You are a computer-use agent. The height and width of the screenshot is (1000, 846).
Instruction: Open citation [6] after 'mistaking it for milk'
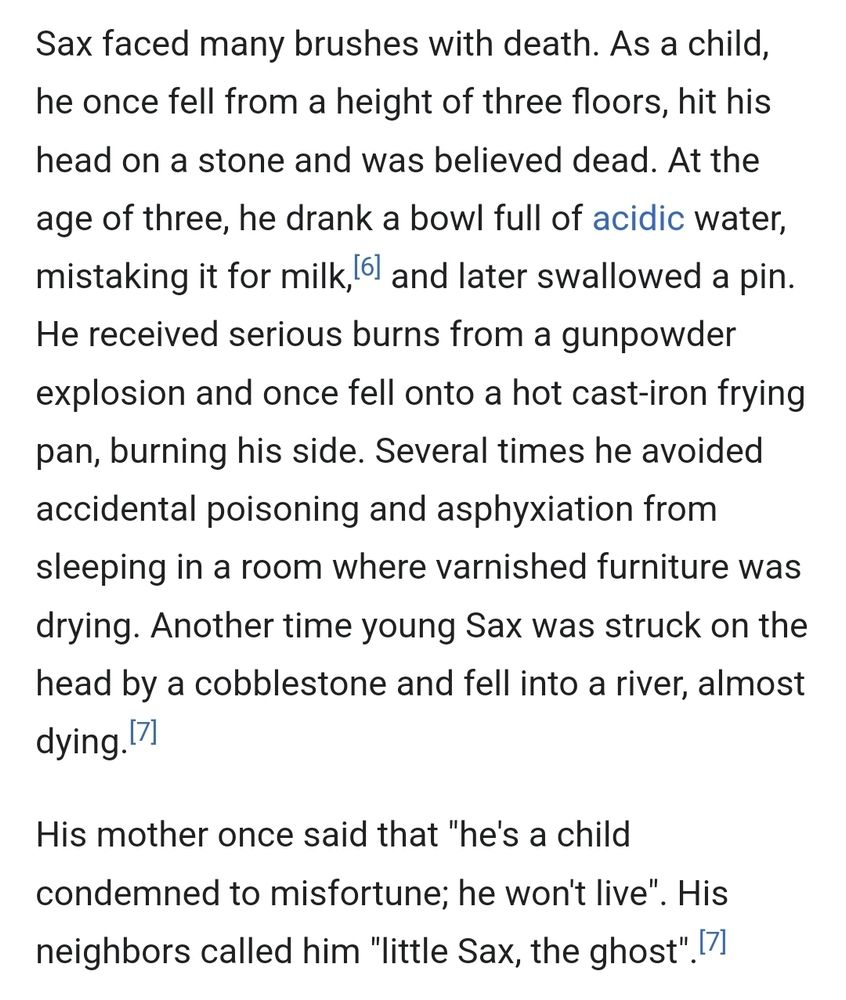368,268
